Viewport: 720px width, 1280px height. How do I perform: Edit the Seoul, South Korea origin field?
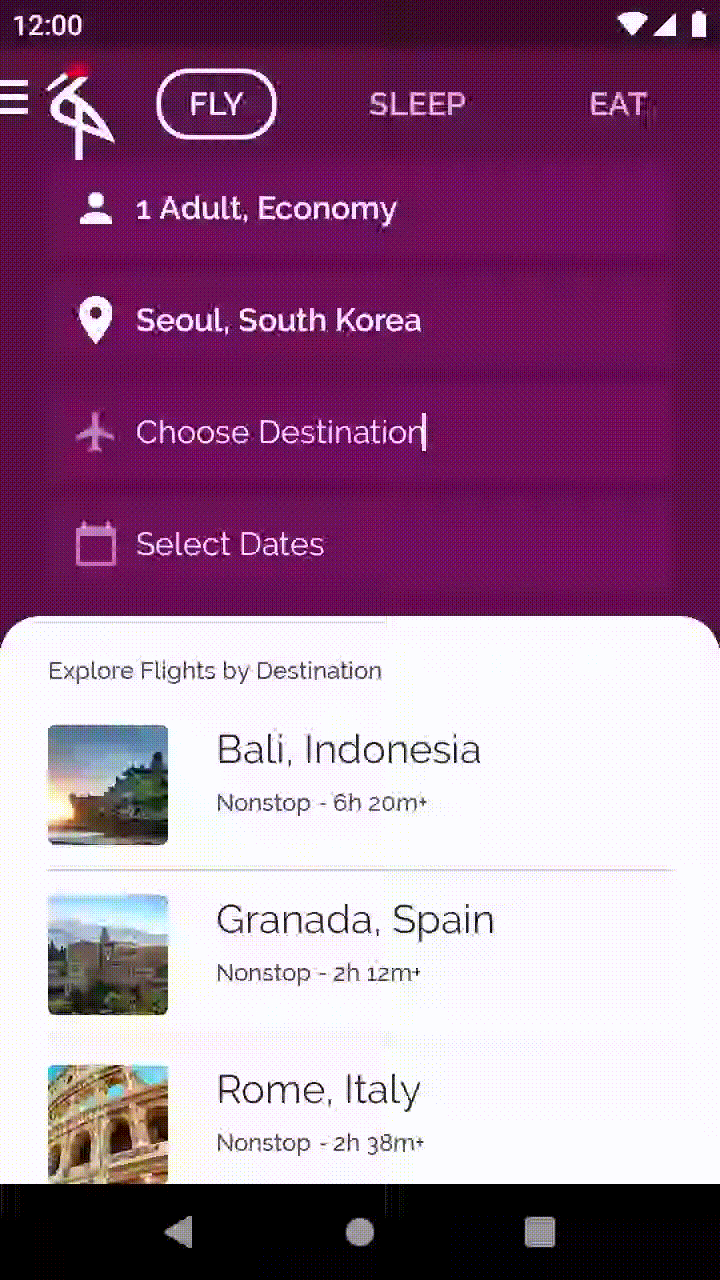pos(360,320)
